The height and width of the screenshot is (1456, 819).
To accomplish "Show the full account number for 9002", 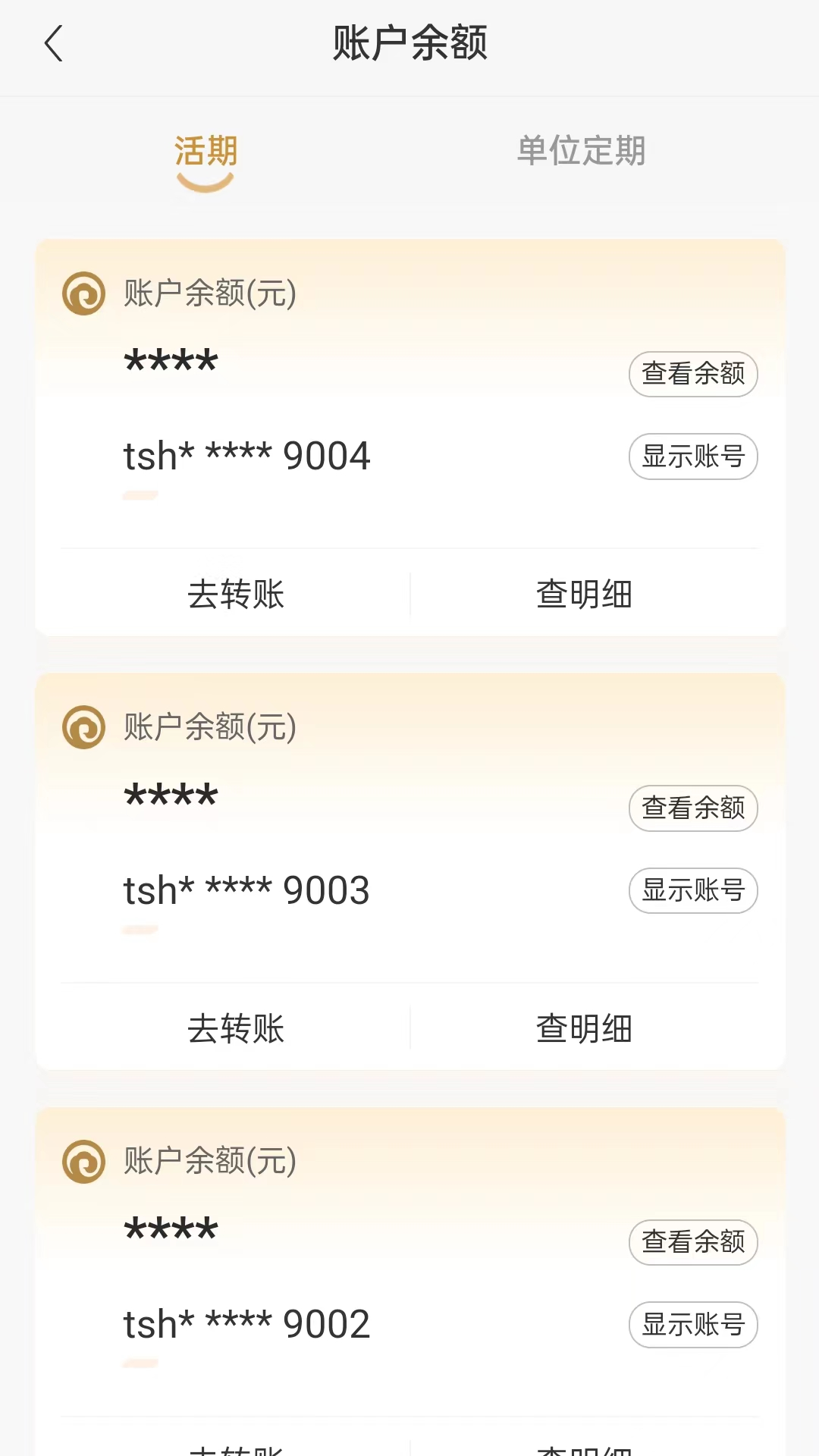I will pos(692,1323).
